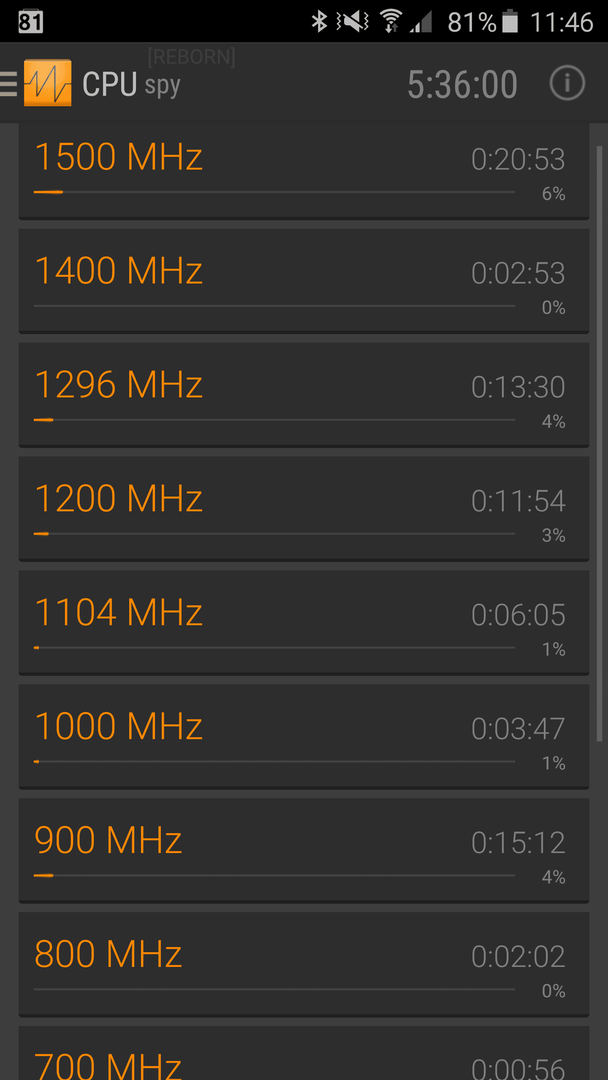Open the hamburger drawer menu
This screenshot has width=608, height=1080.
pos(9,83)
